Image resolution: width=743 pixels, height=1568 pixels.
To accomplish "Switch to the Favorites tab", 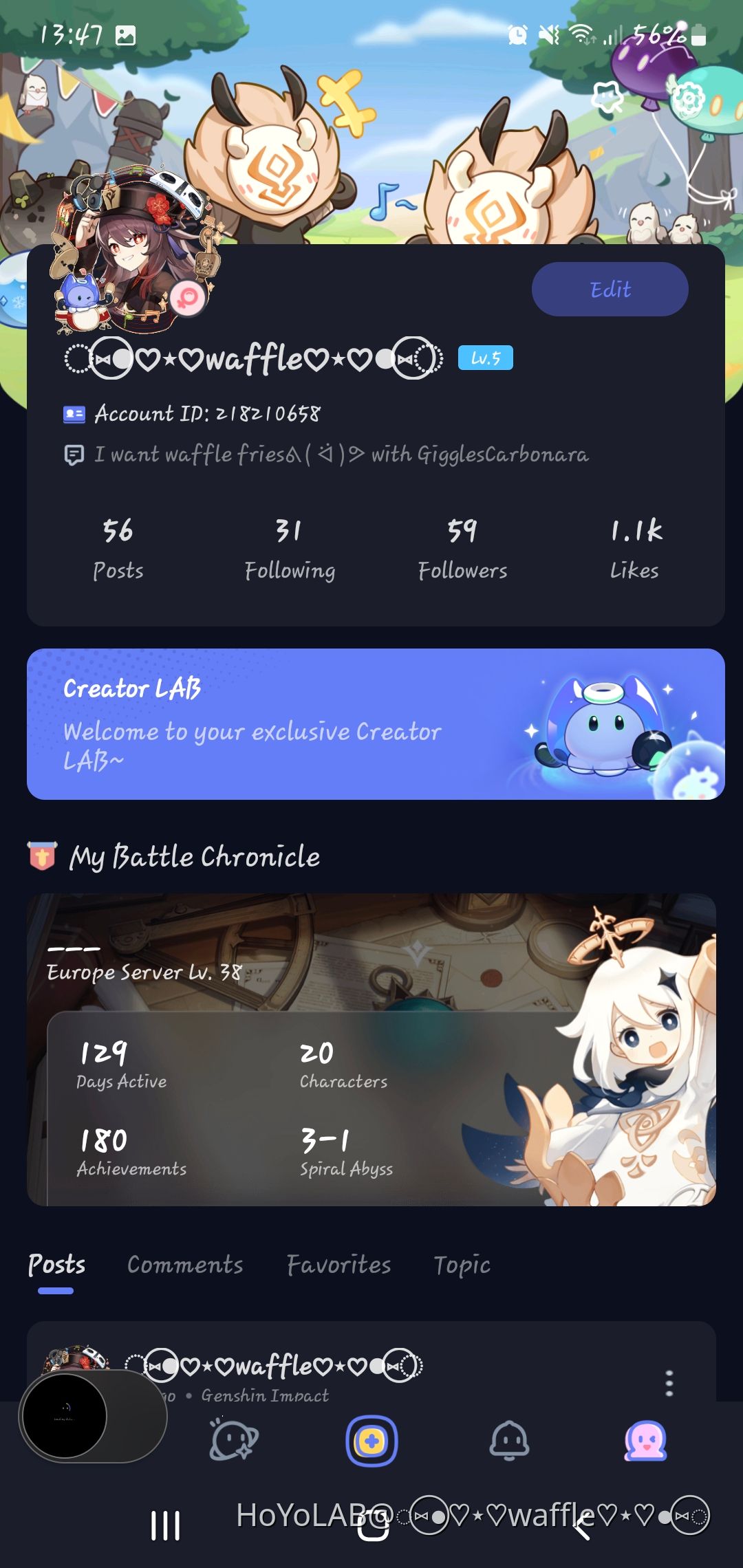I will coord(338,1264).
